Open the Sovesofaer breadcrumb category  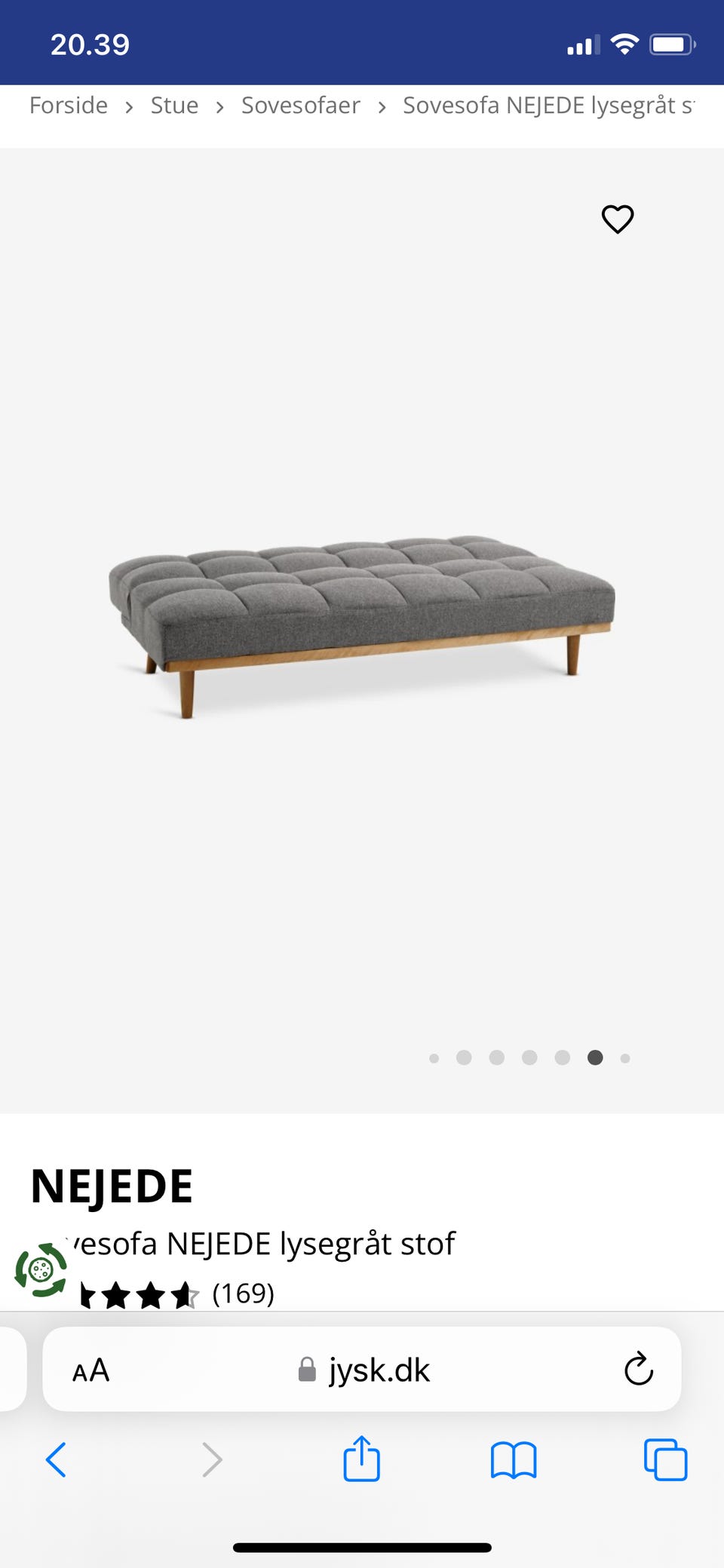[300, 106]
